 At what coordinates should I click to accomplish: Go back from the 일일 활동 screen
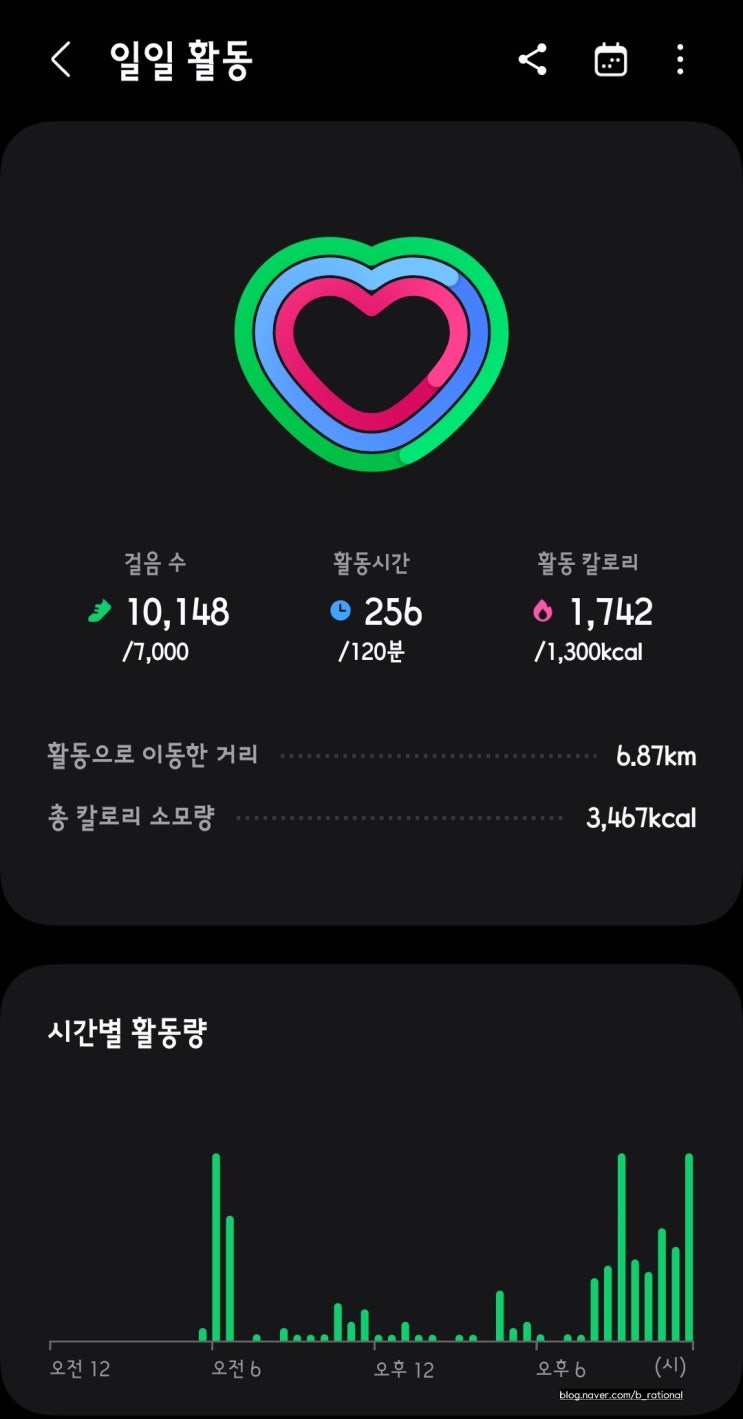[61, 60]
